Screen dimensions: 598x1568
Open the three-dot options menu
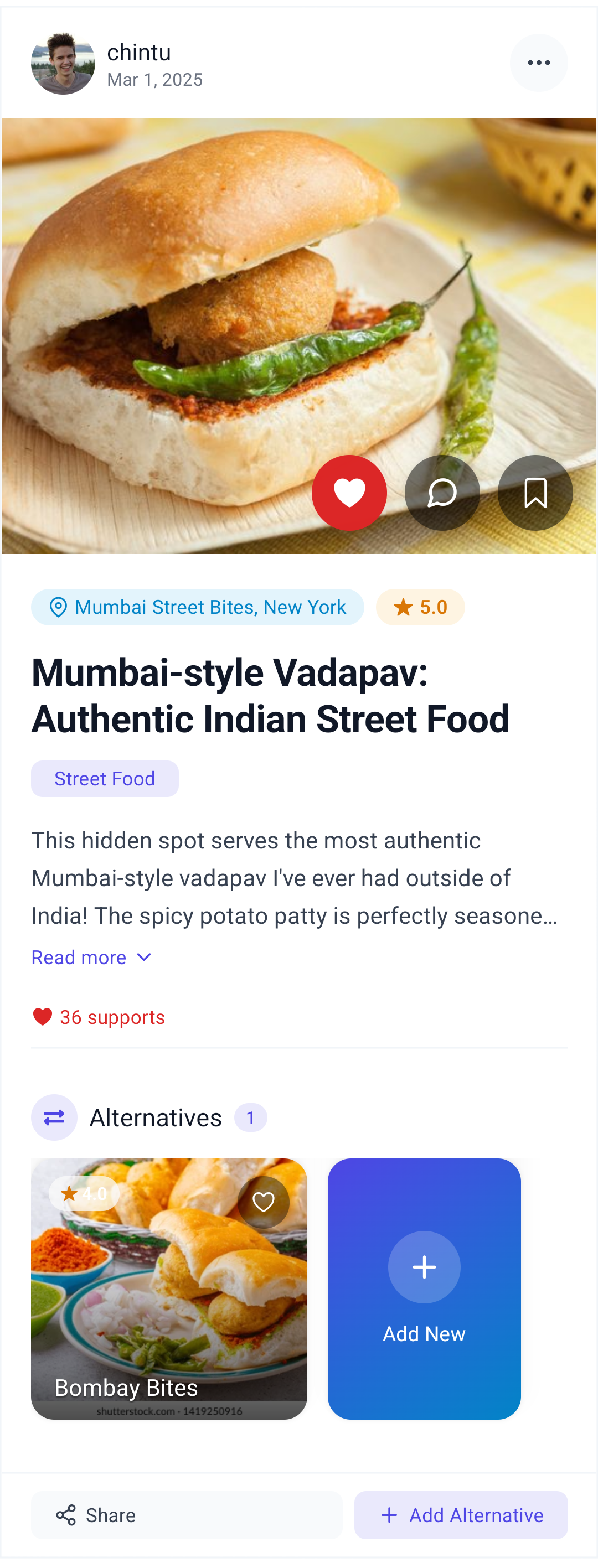[538, 63]
